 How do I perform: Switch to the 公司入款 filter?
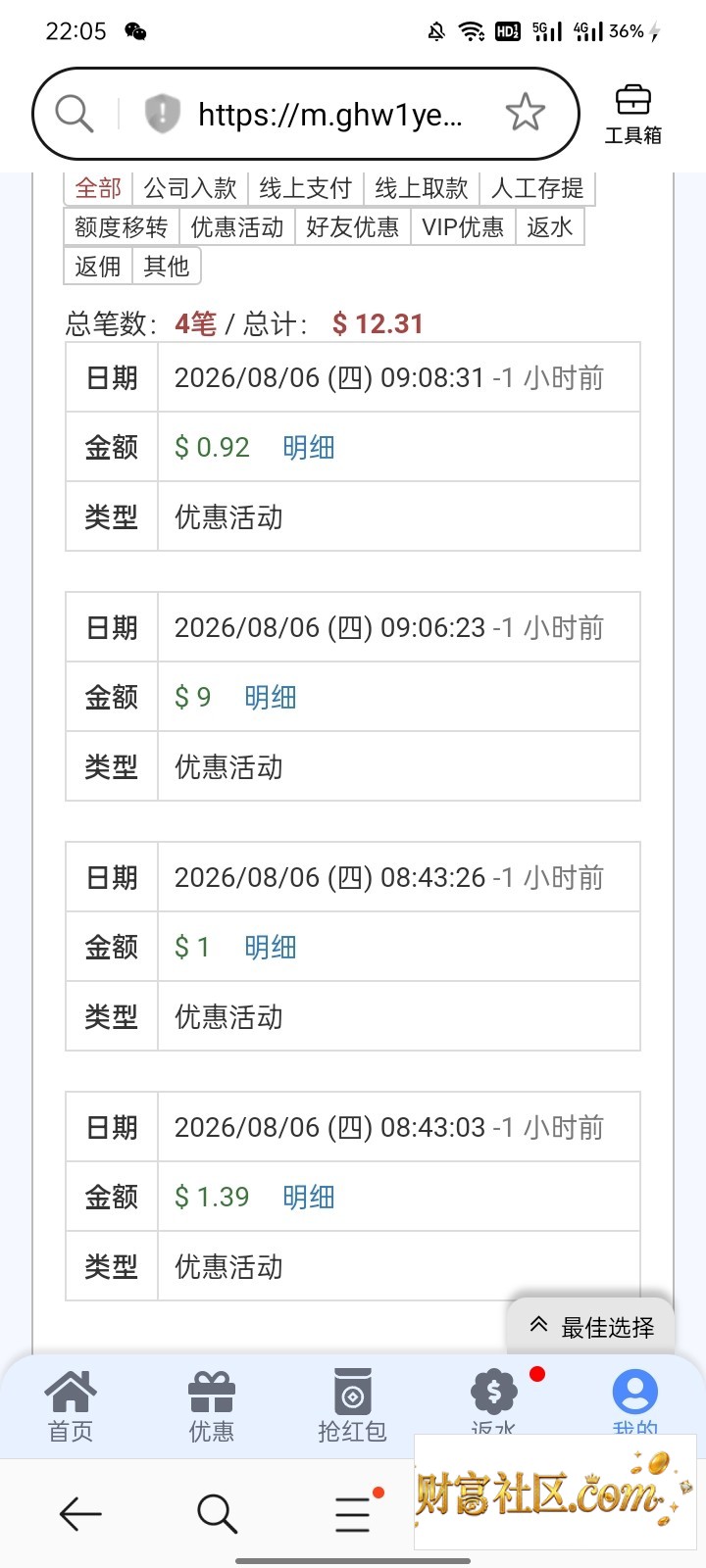click(x=190, y=187)
